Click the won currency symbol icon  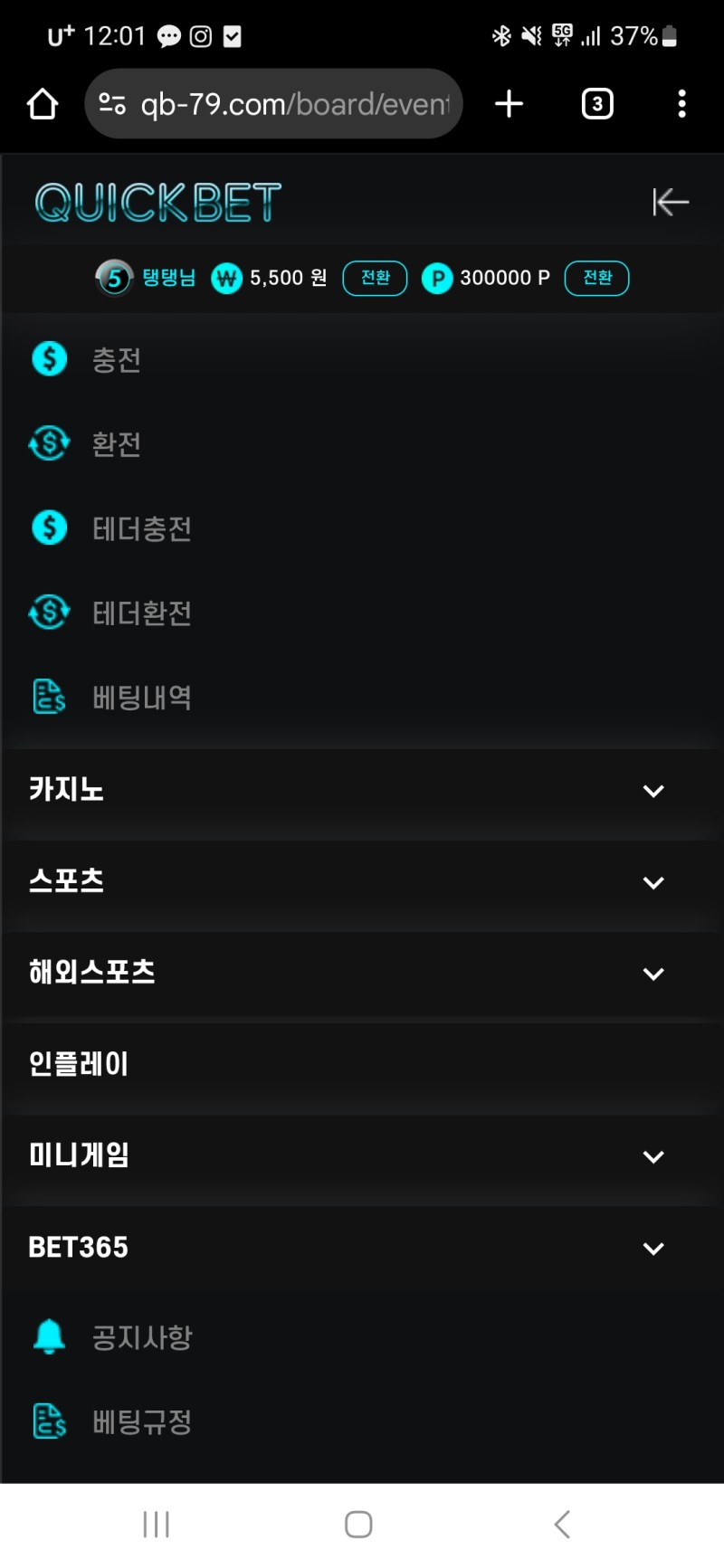point(224,278)
